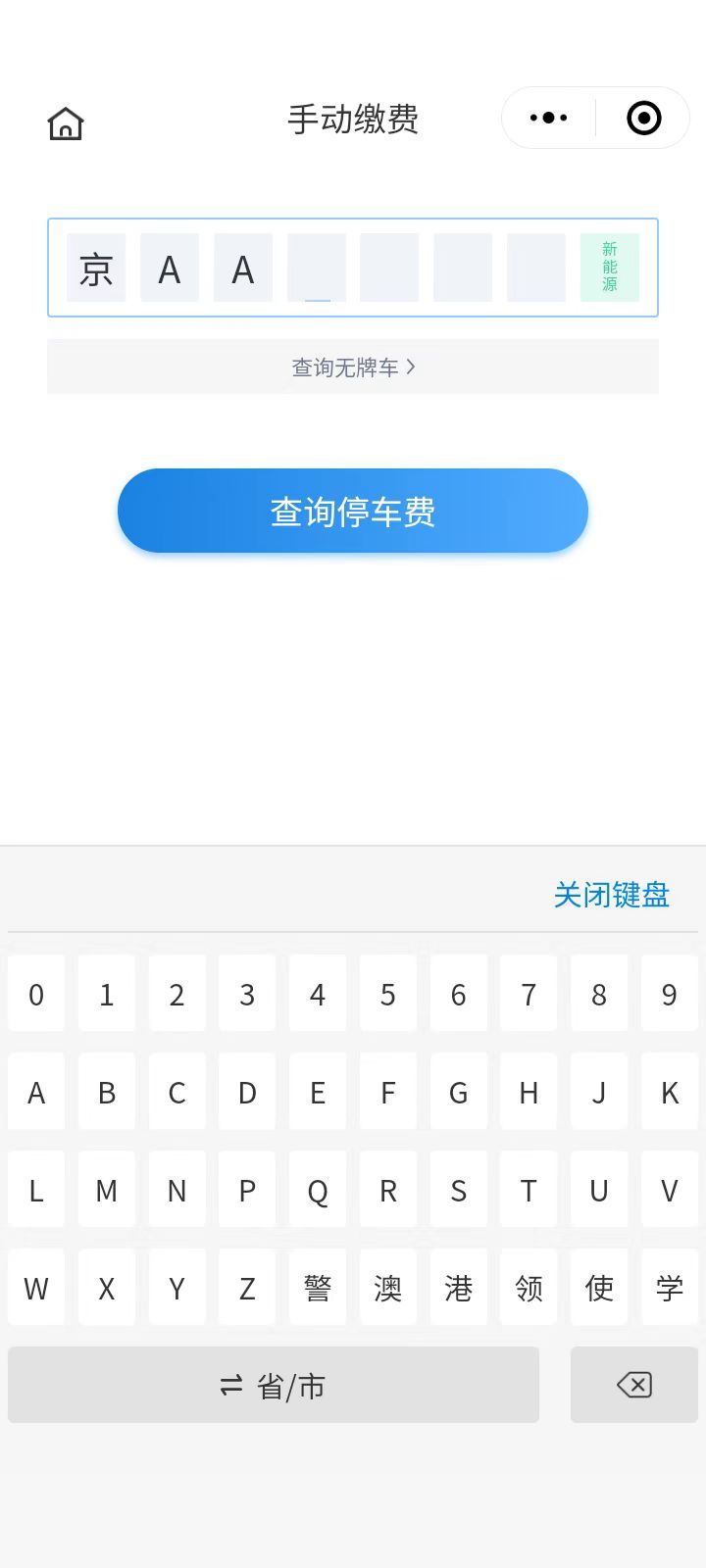The width and height of the screenshot is (706, 1568).
Task: Input the 学 character key
Action: (669, 1288)
